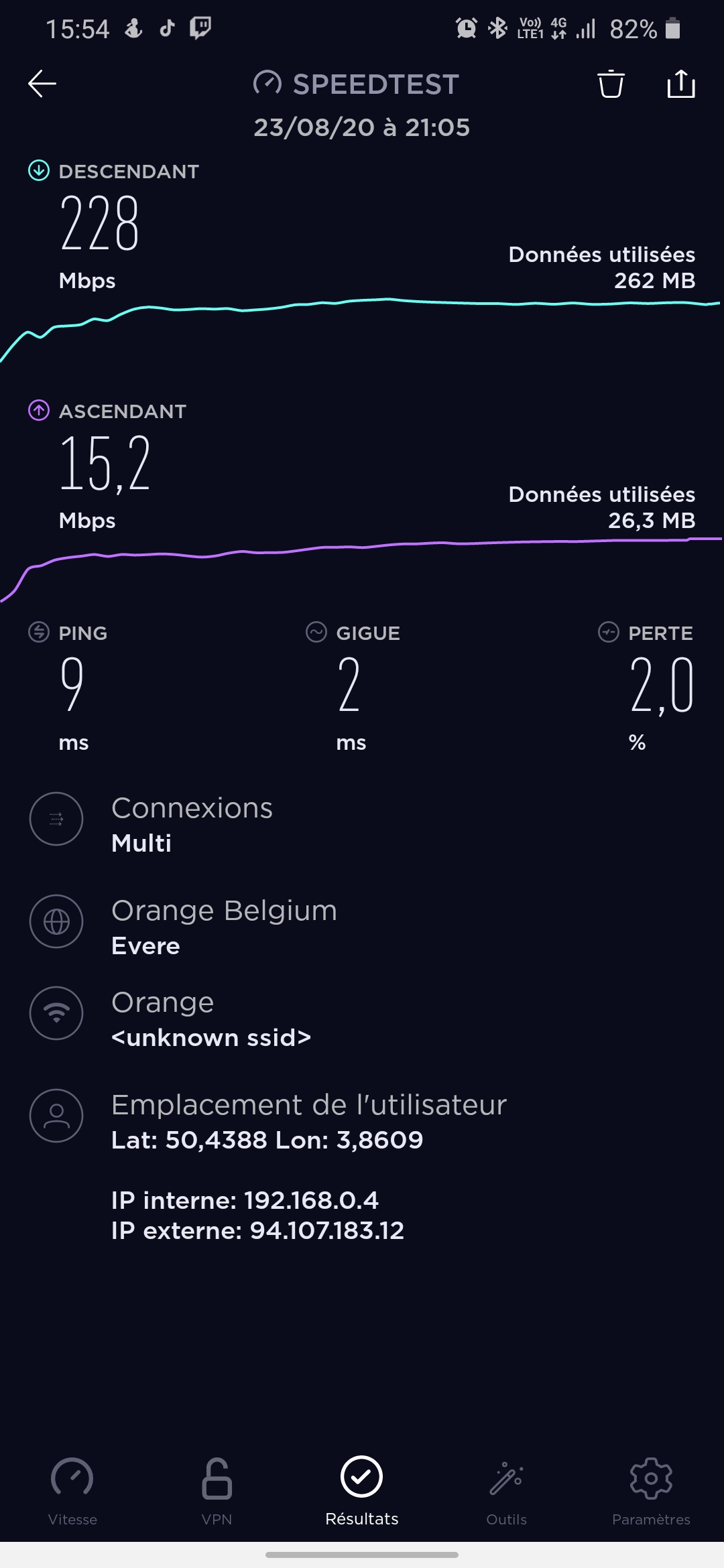Viewport: 724px width, 1568px height.
Task: Go back with the top-left arrow
Action: pyautogui.click(x=42, y=84)
